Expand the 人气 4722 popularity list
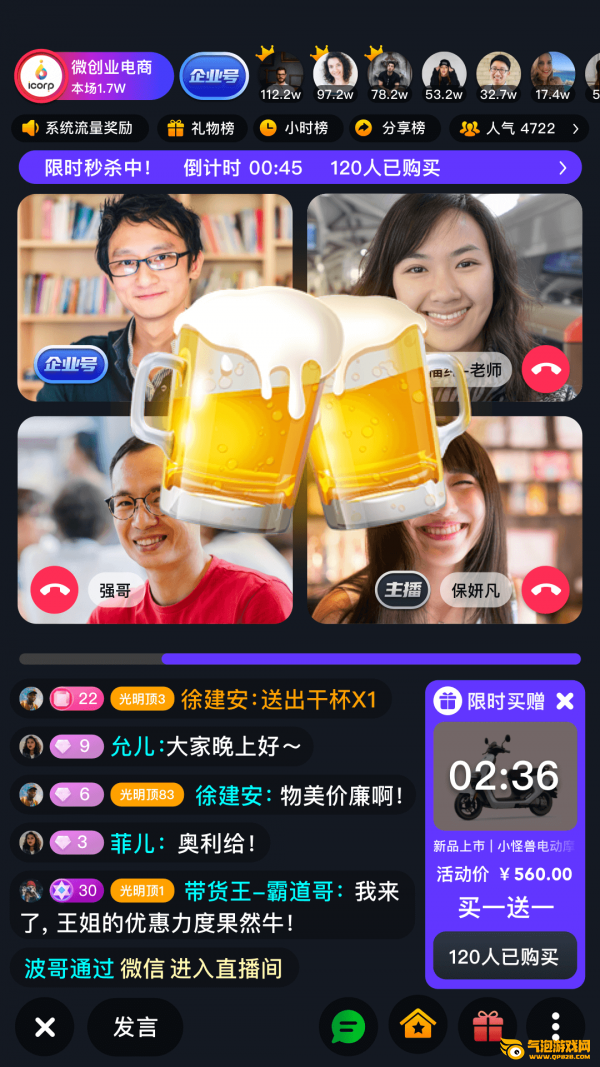 pos(518,128)
